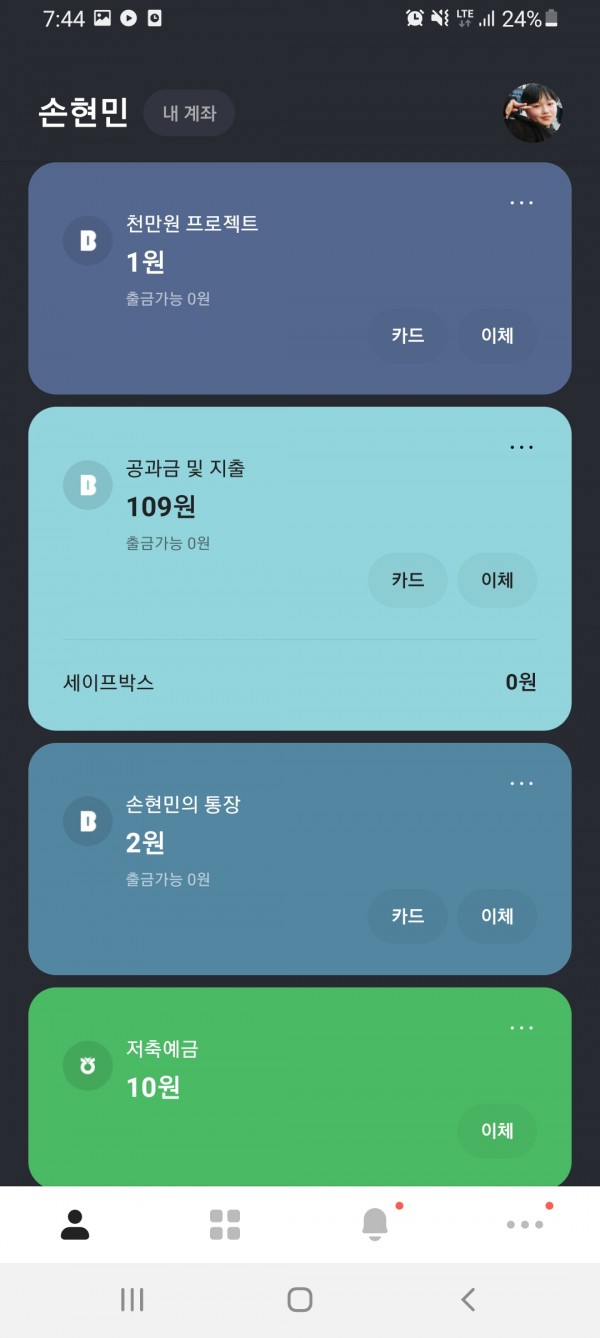The image size is (600, 1338).
Task: Tap 이체 on the 공과금 및 지출 account
Action: [497, 580]
